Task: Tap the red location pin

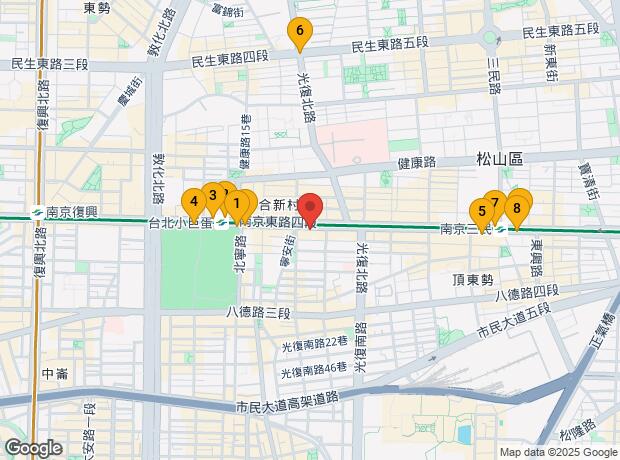Action: [x=310, y=206]
